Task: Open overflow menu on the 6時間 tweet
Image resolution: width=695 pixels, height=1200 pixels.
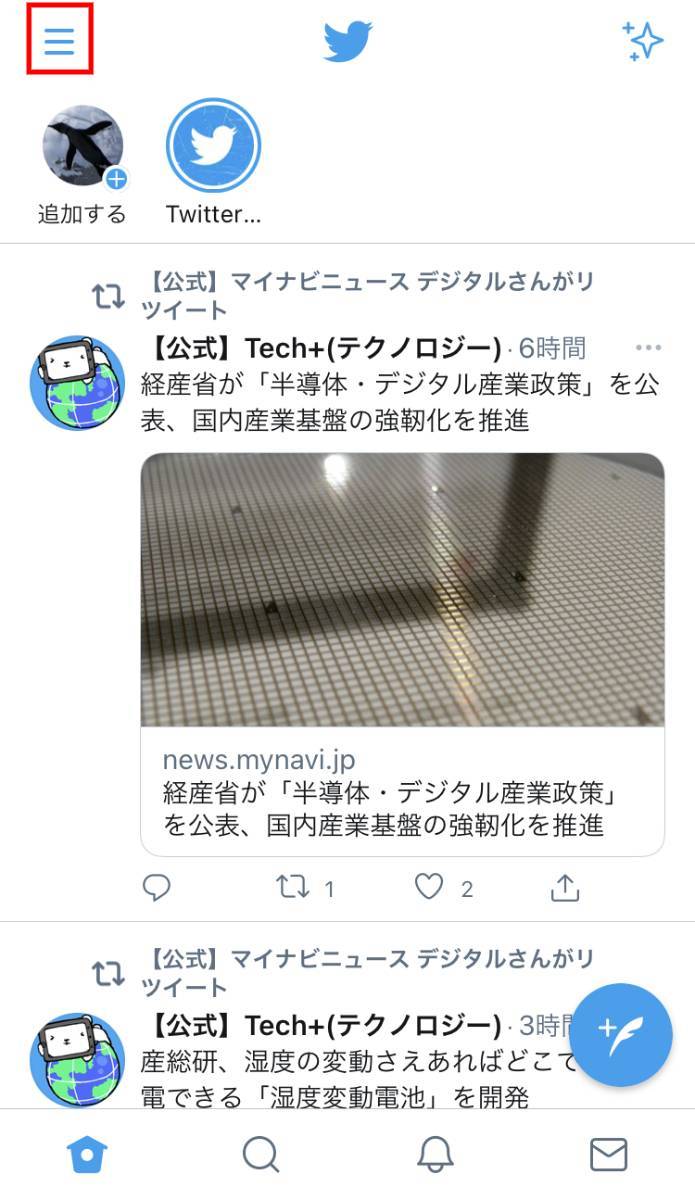Action: [649, 348]
